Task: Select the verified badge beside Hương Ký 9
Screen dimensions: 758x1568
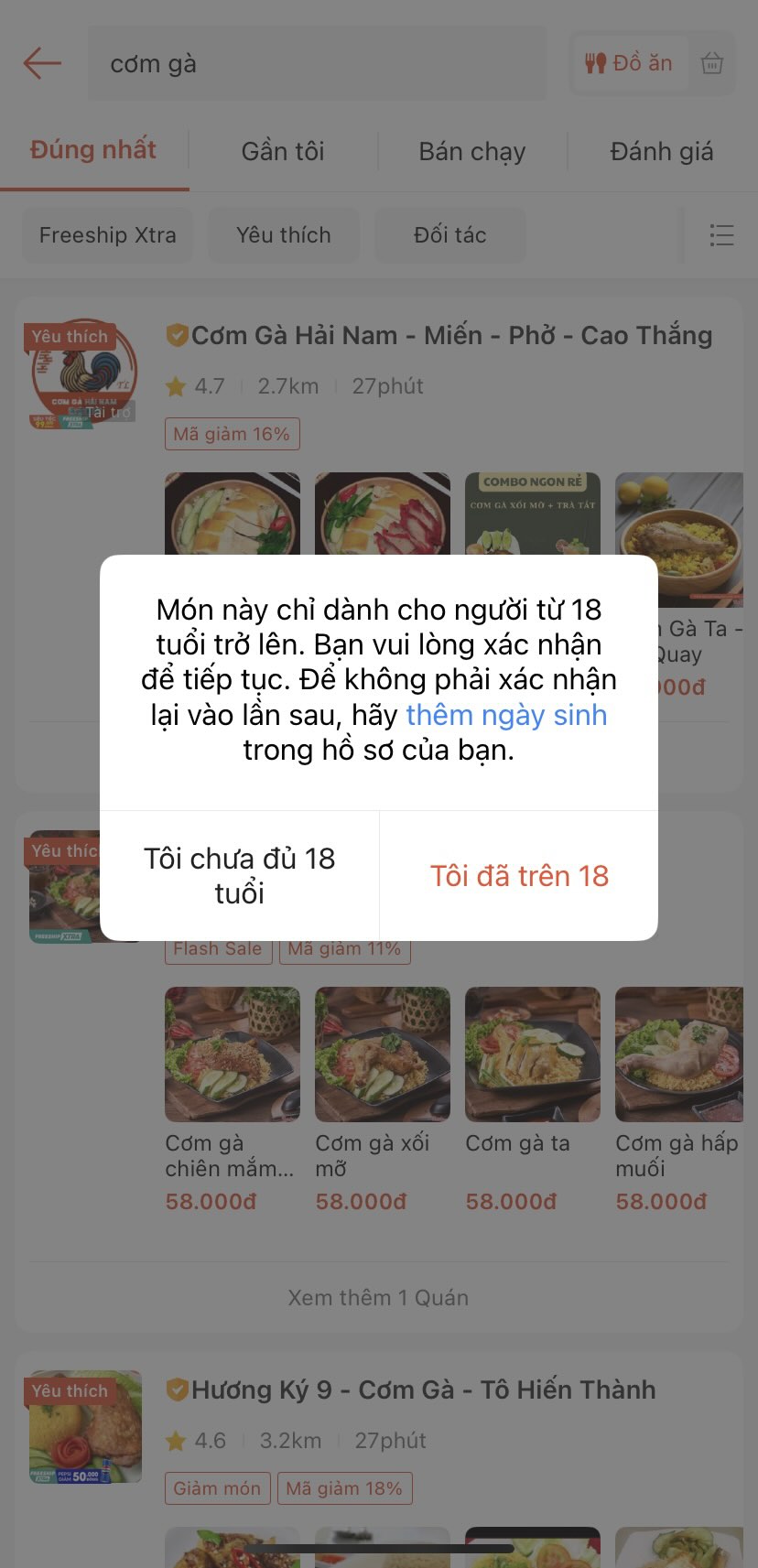Action: [x=178, y=1389]
